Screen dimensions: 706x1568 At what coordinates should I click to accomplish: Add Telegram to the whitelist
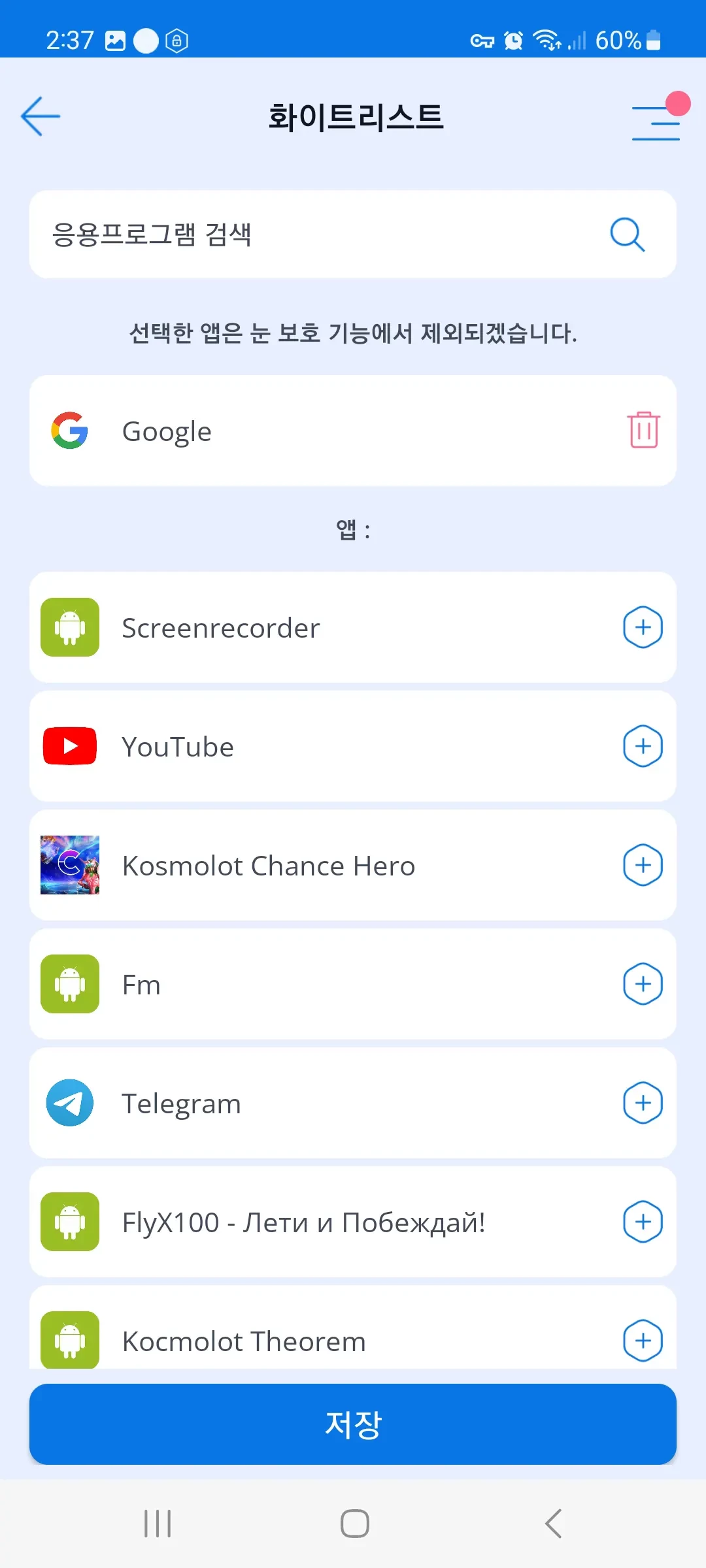643,1103
